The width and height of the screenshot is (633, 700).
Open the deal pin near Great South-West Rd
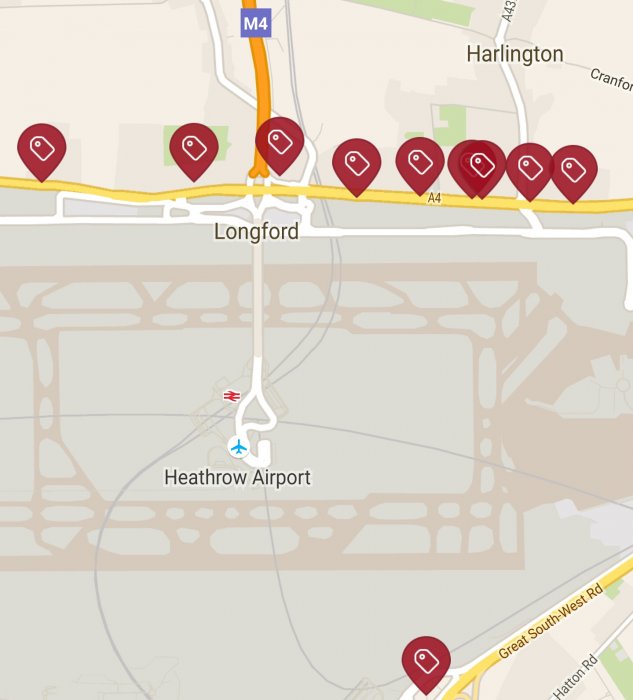(426, 661)
